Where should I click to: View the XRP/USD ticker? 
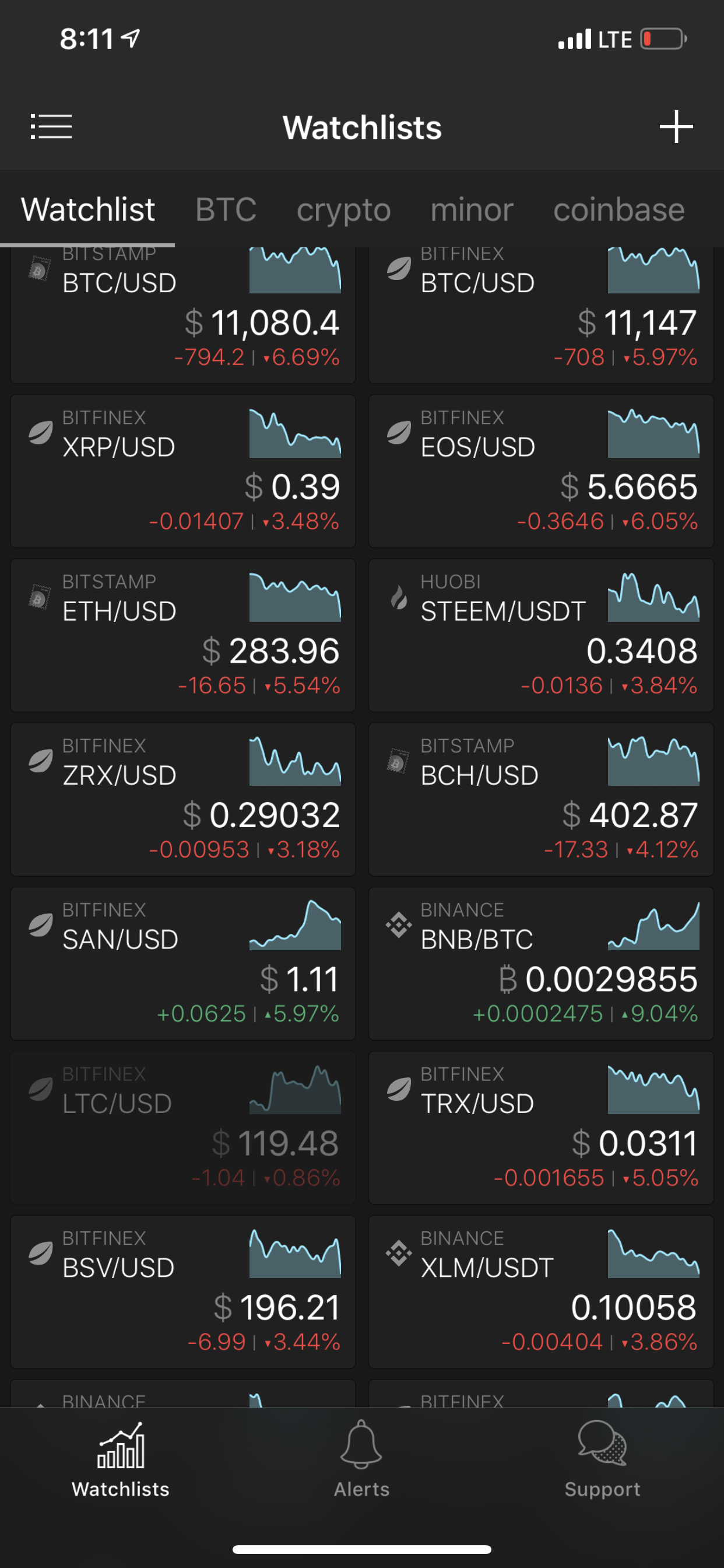[182, 471]
